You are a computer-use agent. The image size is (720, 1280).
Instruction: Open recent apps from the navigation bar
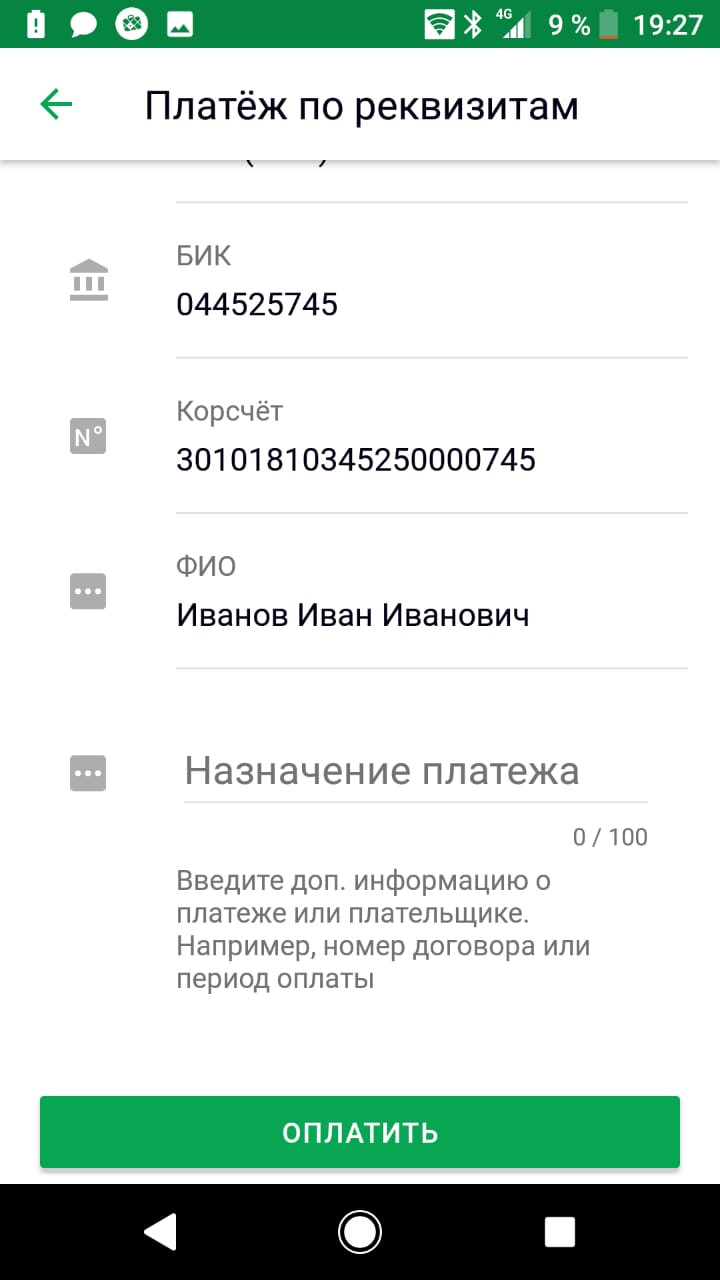[559, 1231]
